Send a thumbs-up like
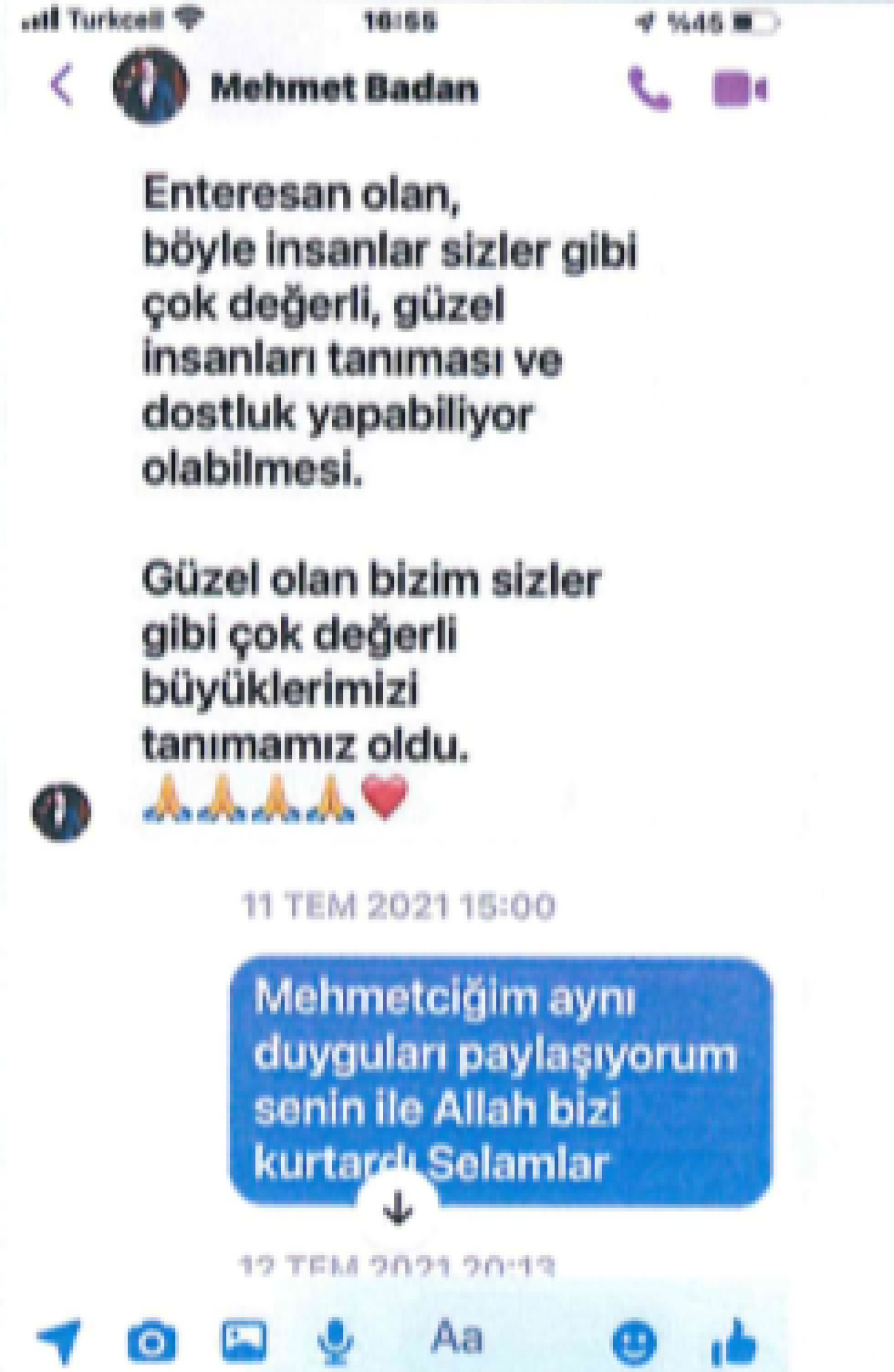894x1372 pixels. tap(736, 1339)
